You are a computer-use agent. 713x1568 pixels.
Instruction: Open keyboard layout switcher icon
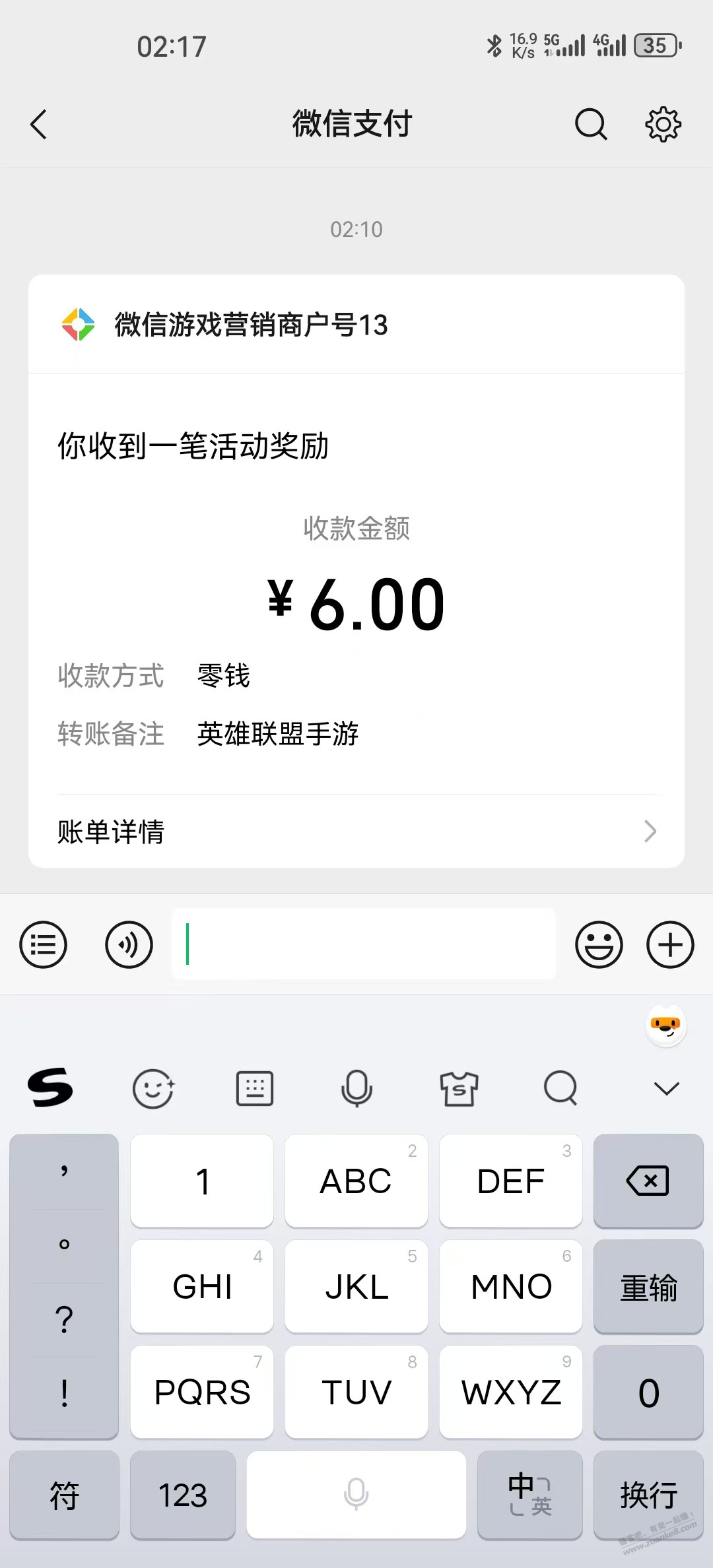(255, 1088)
